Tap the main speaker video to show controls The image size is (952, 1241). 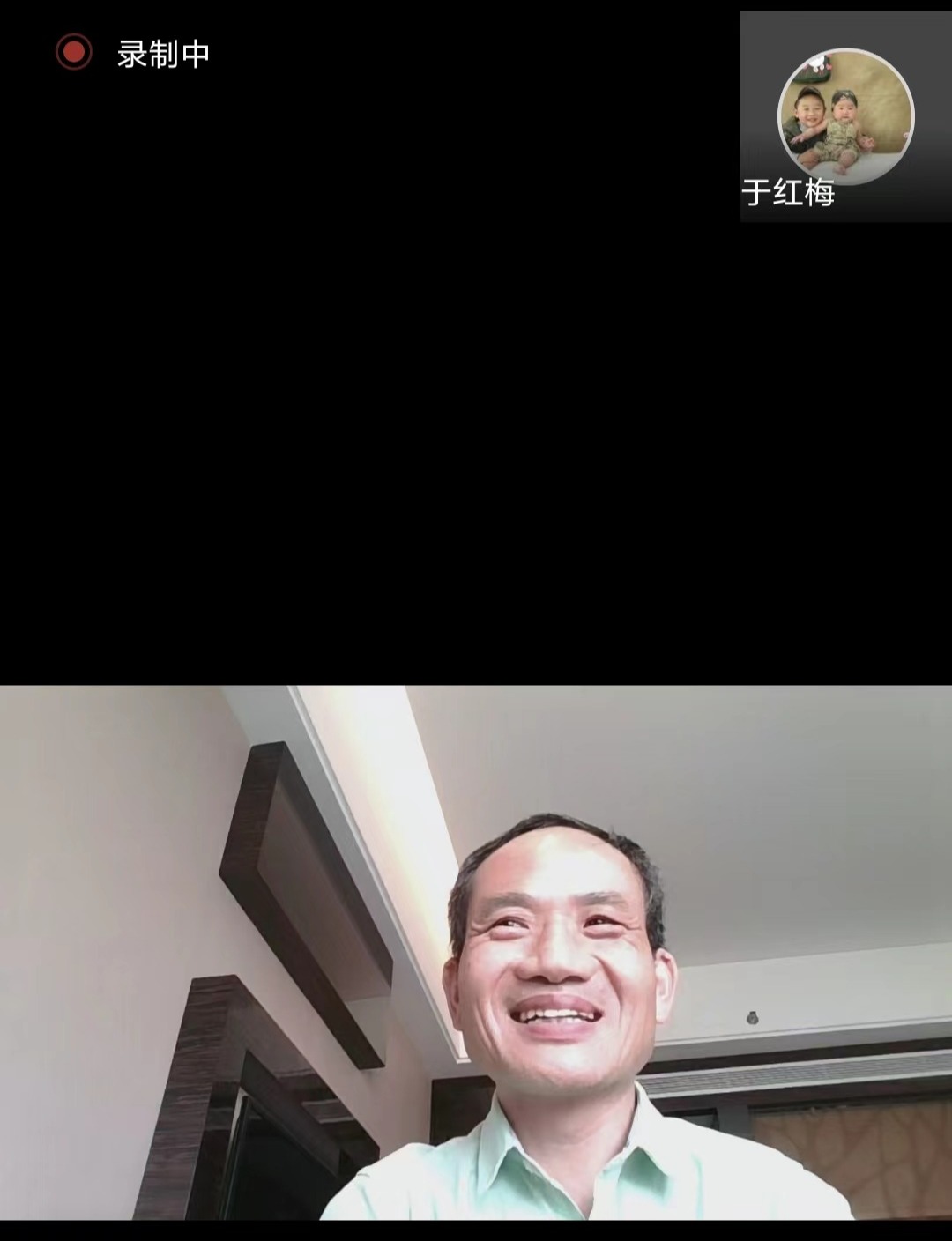coord(476,952)
